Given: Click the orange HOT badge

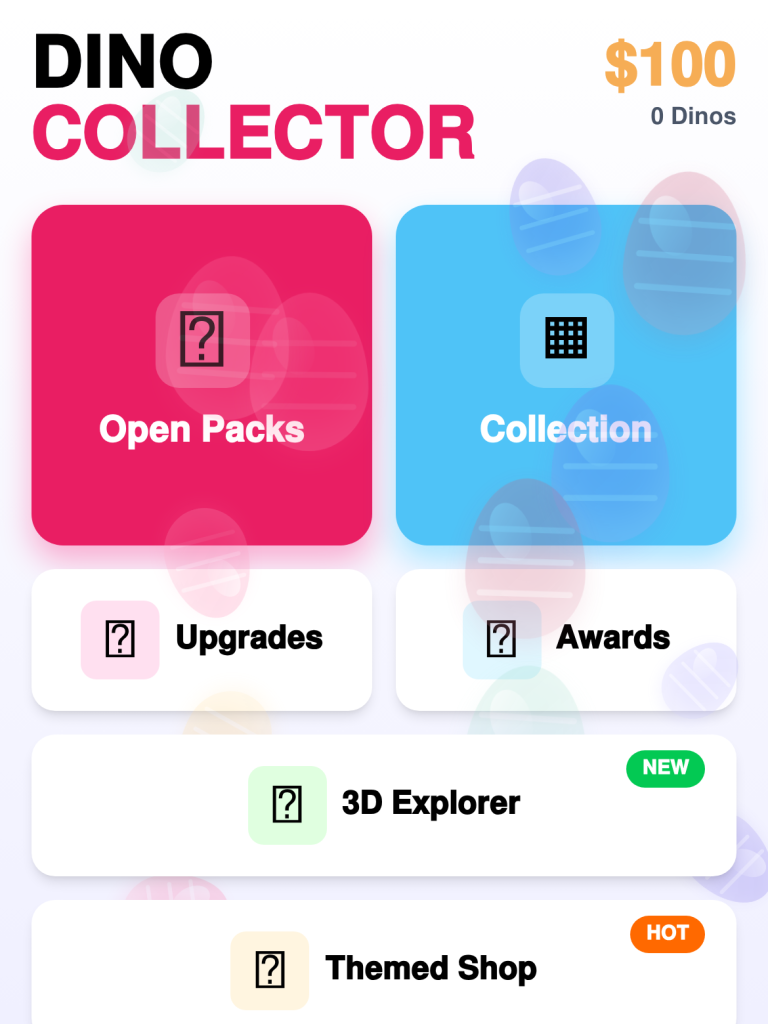Looking at the screenshot, I should [667, 934].
